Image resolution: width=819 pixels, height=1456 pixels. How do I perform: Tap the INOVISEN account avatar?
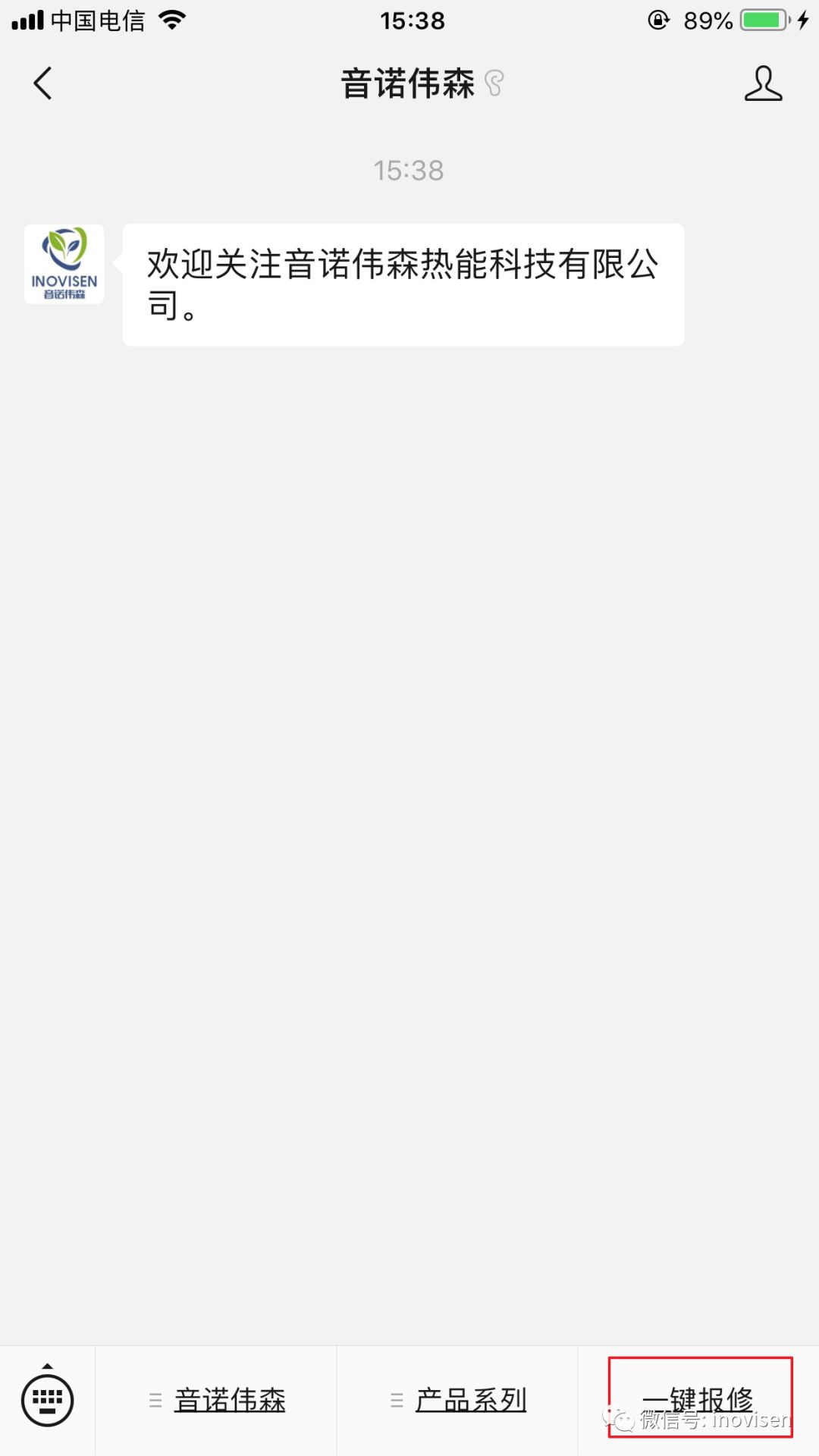tap(64, 264)
